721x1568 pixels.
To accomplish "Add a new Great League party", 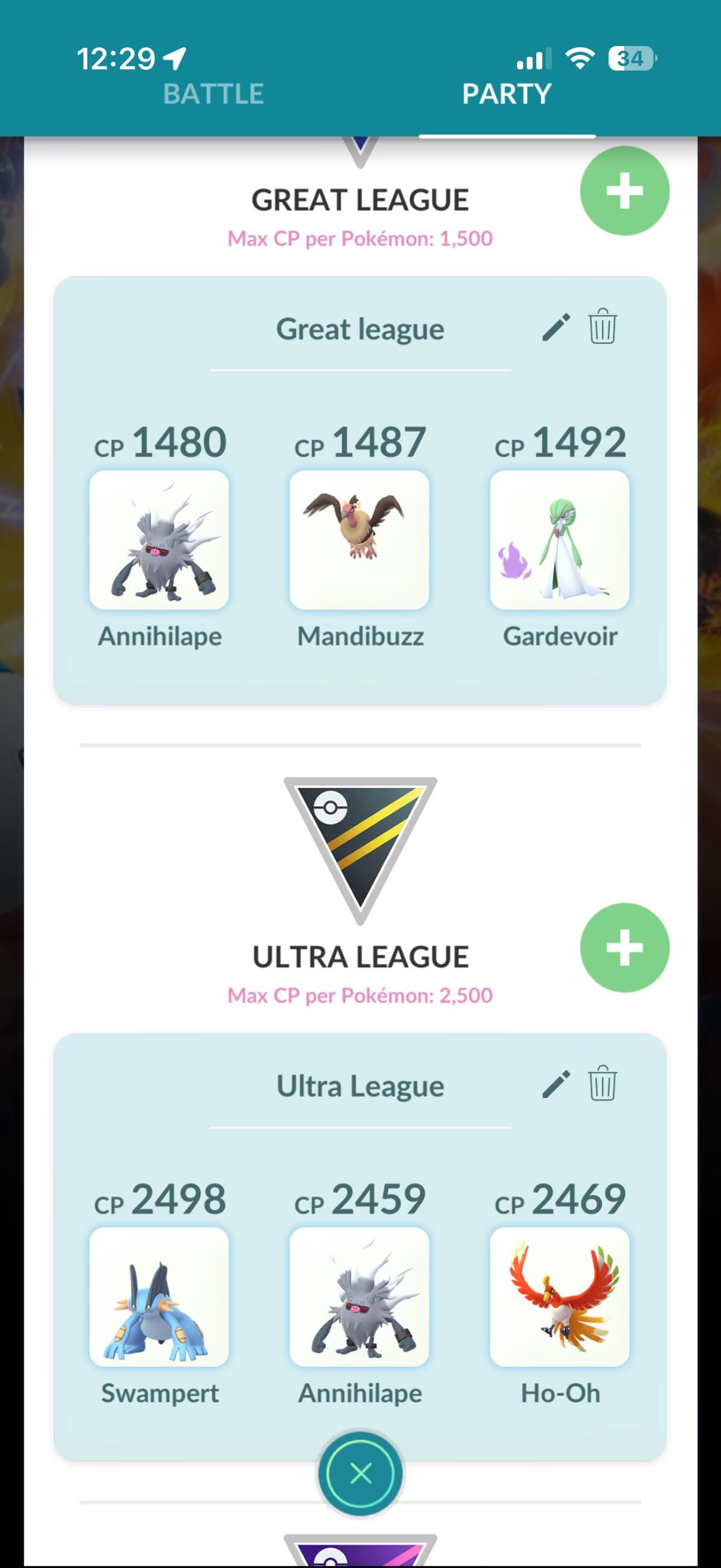I will [x=624, y=191].
